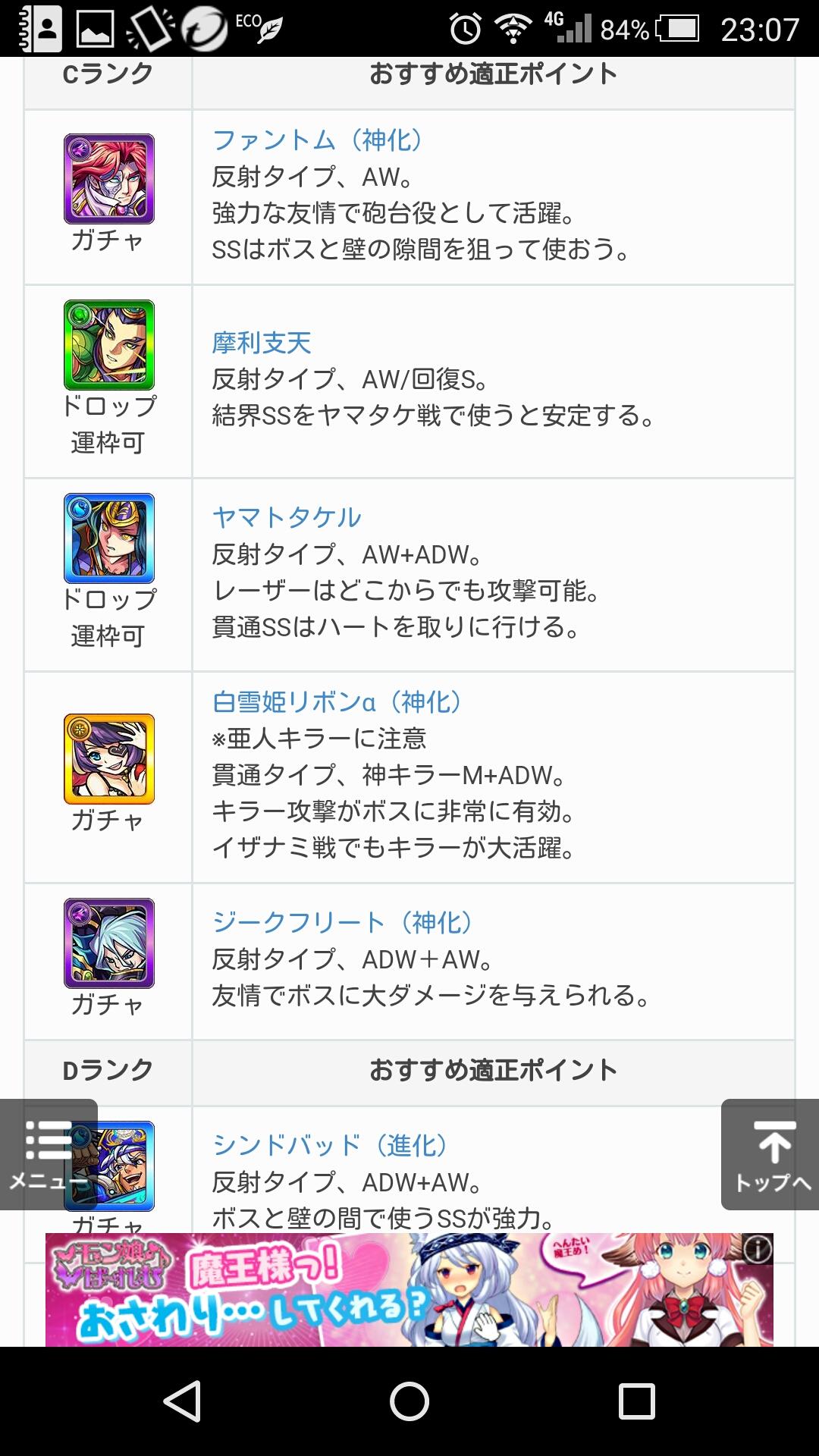Open the 摩利支天 link
The height and width of the screenshot is (1456, 819).
[262, 343]
